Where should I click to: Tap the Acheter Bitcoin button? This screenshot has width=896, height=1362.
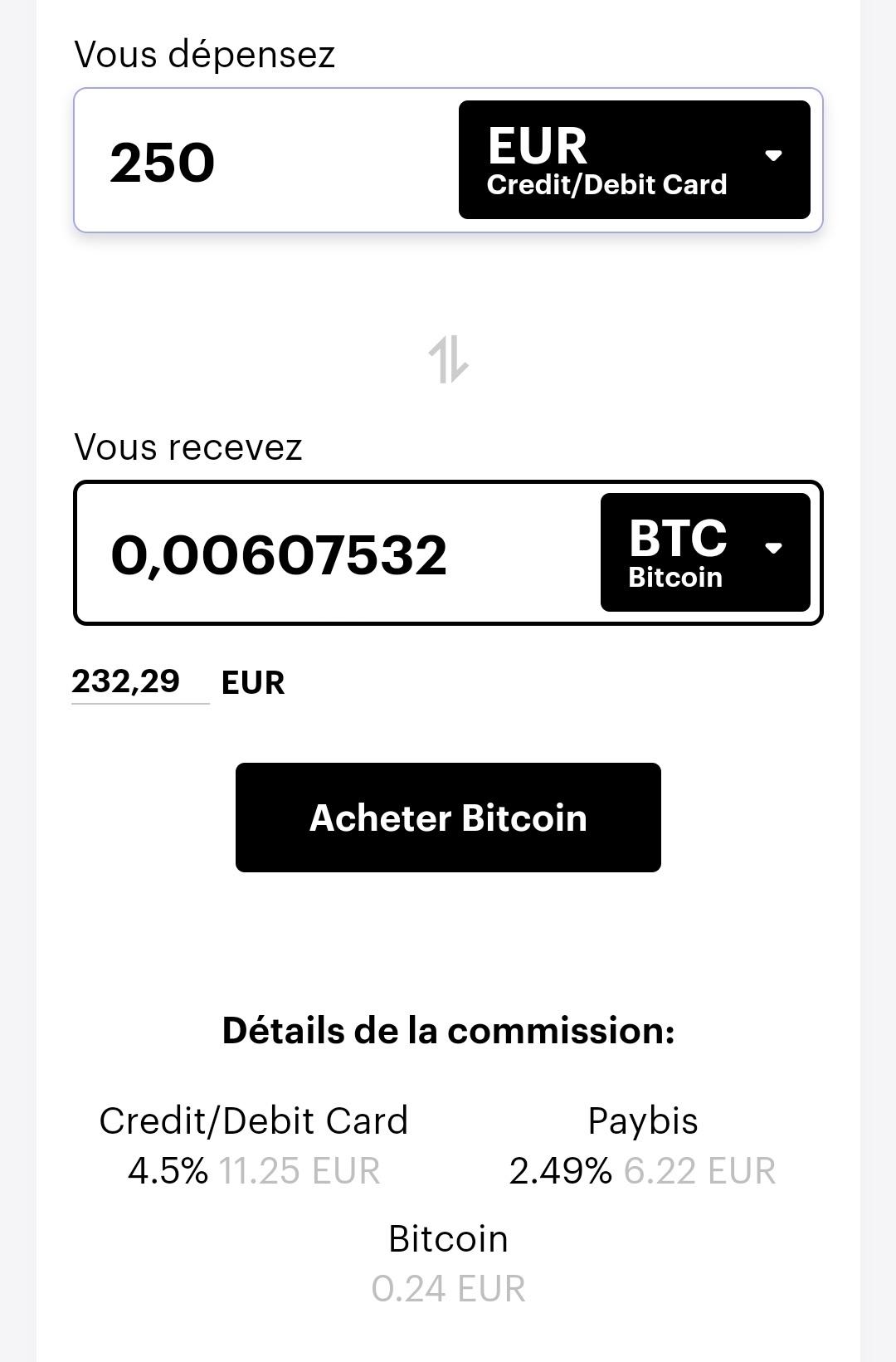448,818
